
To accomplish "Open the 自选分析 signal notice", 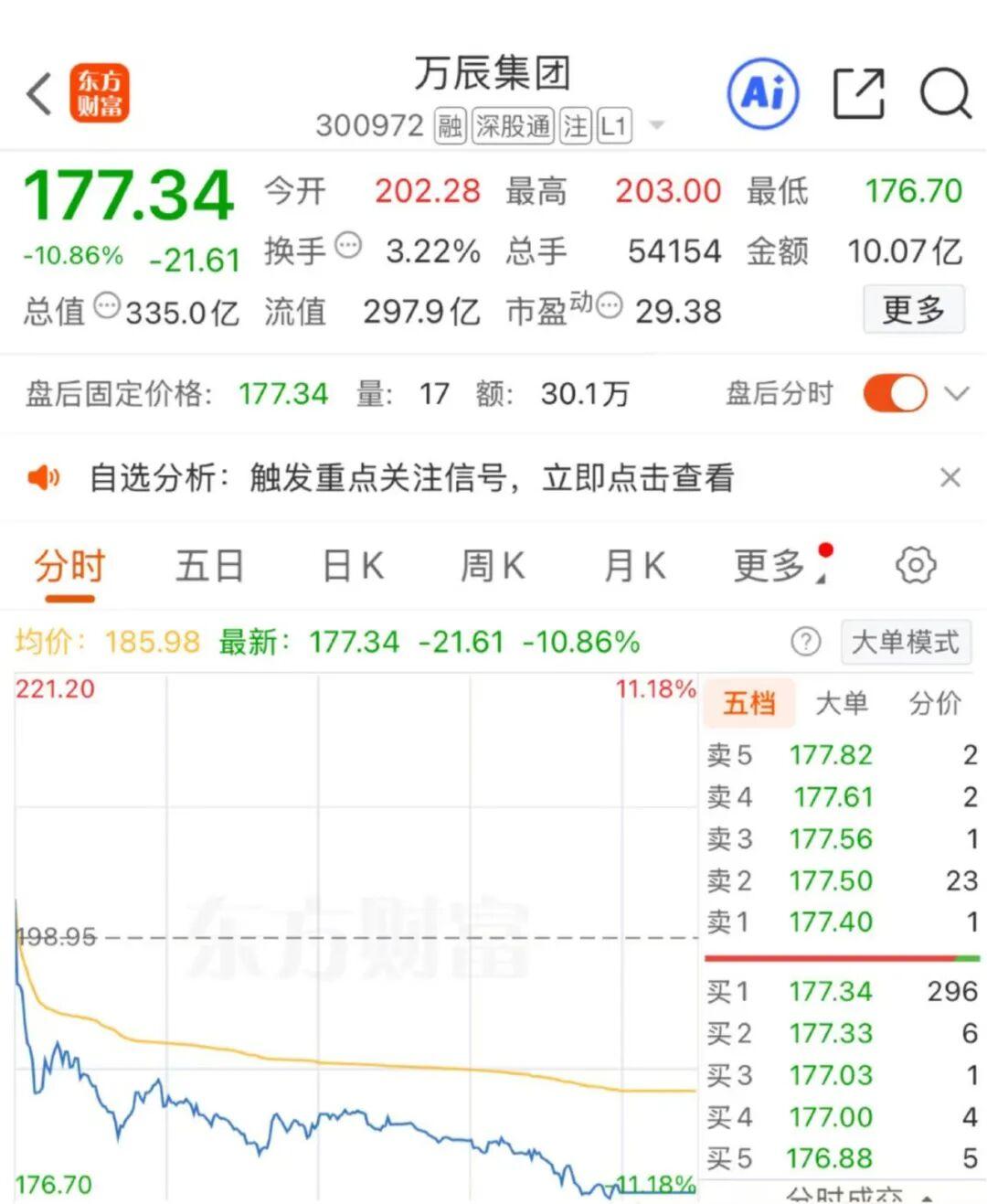I will (x=411, y=478).
